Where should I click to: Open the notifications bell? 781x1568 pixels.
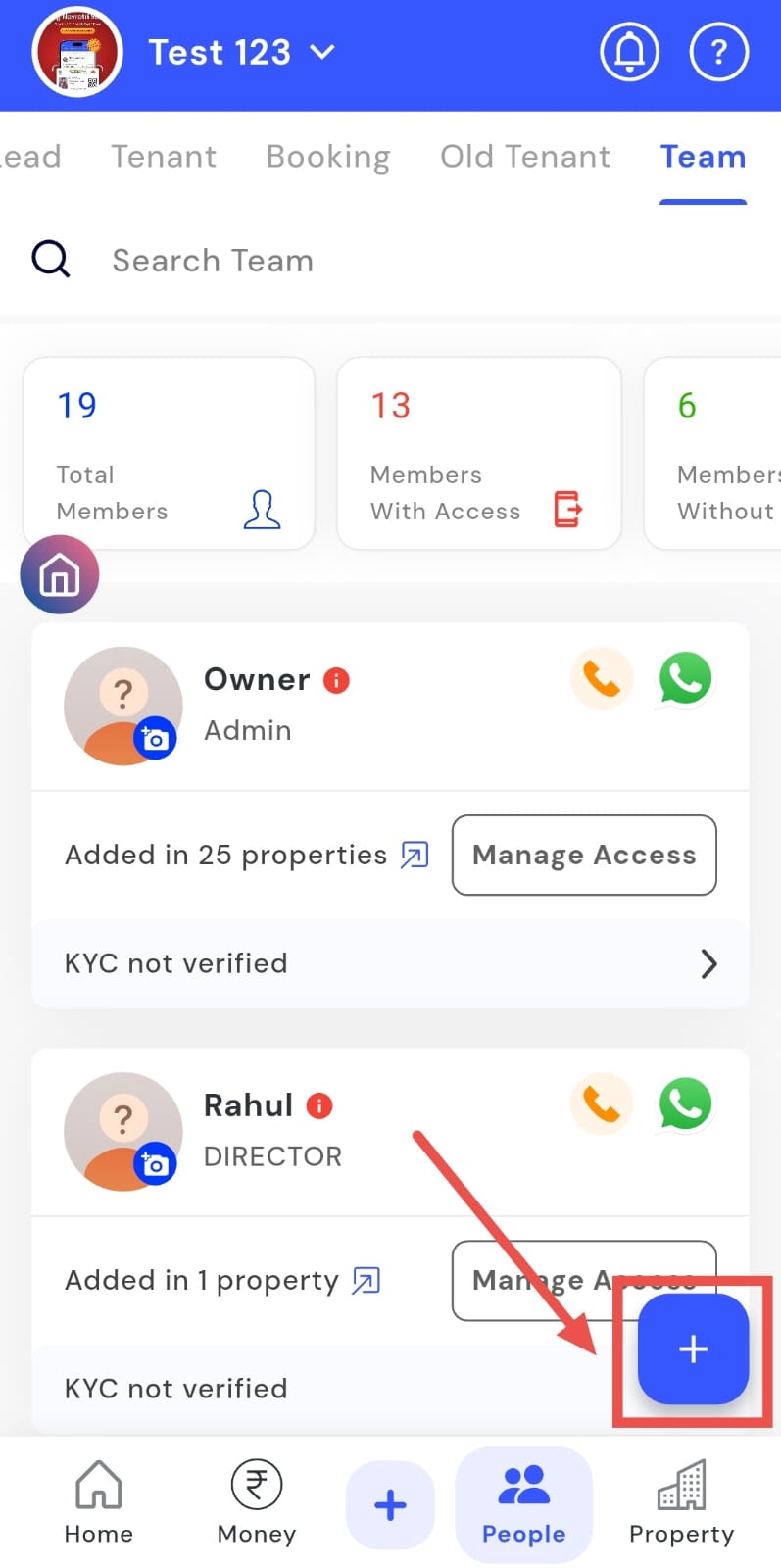point(629,52)
